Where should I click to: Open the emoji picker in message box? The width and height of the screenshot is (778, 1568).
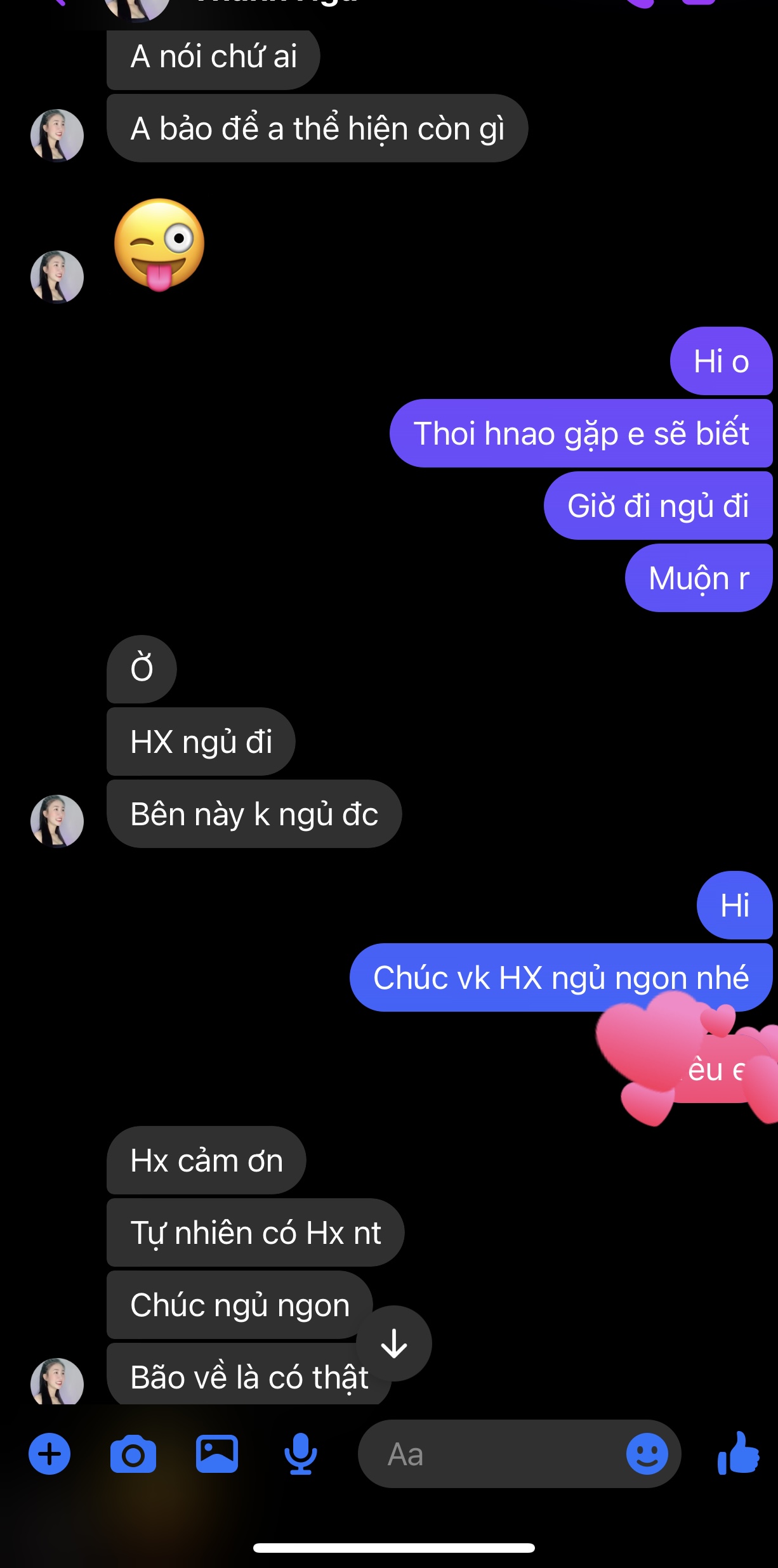click(x=647, y=1454)
